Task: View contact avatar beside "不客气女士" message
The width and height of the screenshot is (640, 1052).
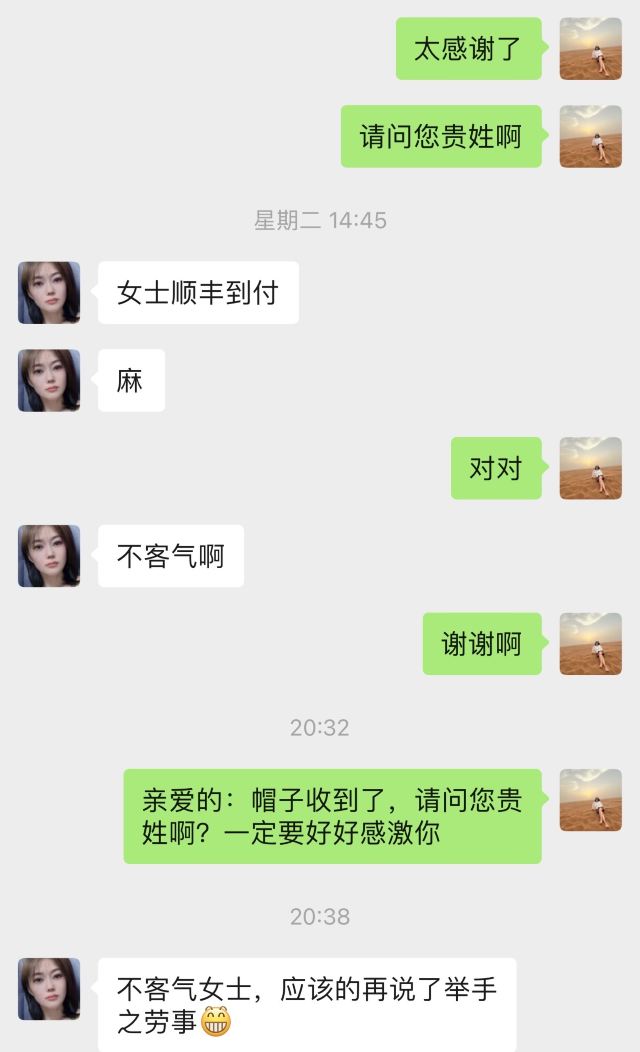Action: pos(49,989)
